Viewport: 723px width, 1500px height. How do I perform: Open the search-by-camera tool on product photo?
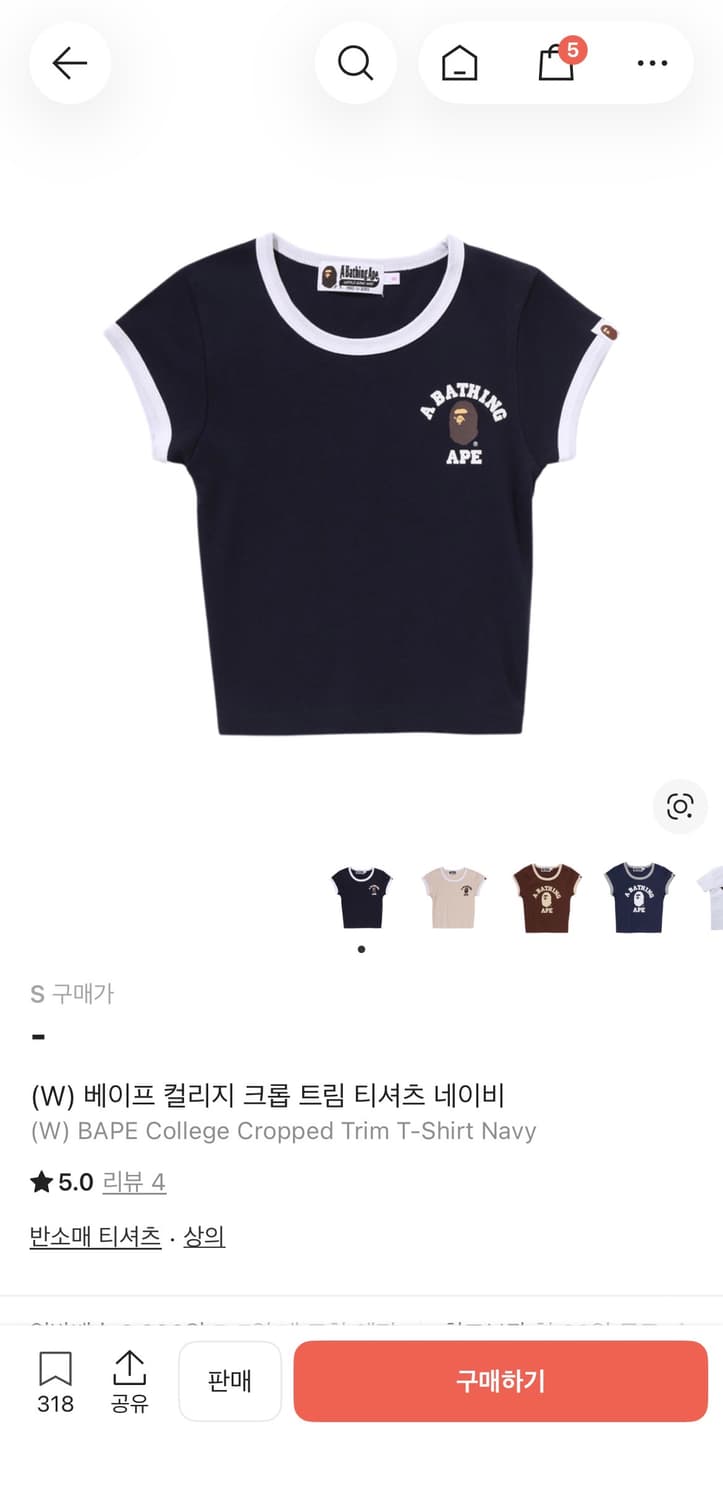(680, 807)
